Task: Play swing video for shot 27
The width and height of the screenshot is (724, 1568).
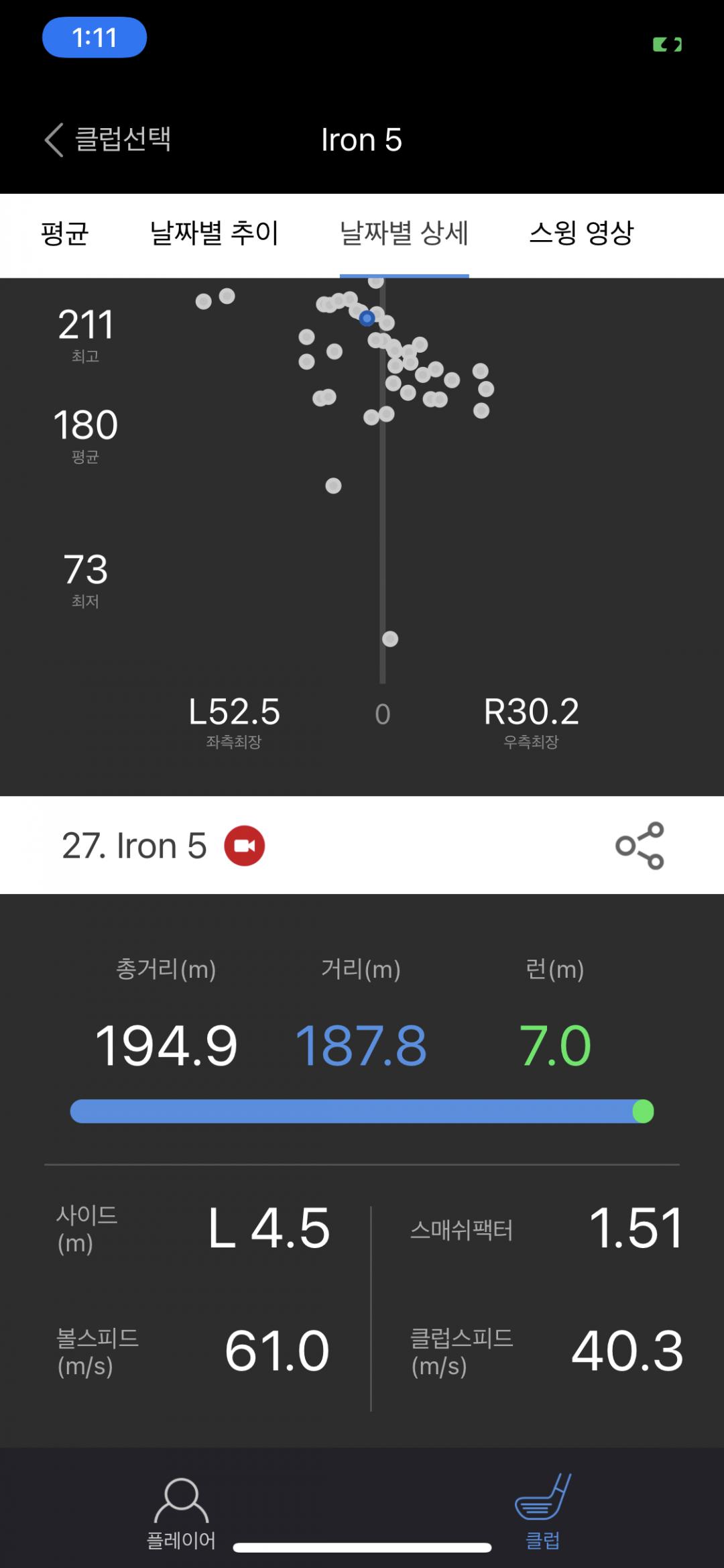Action: click(244, 846)
